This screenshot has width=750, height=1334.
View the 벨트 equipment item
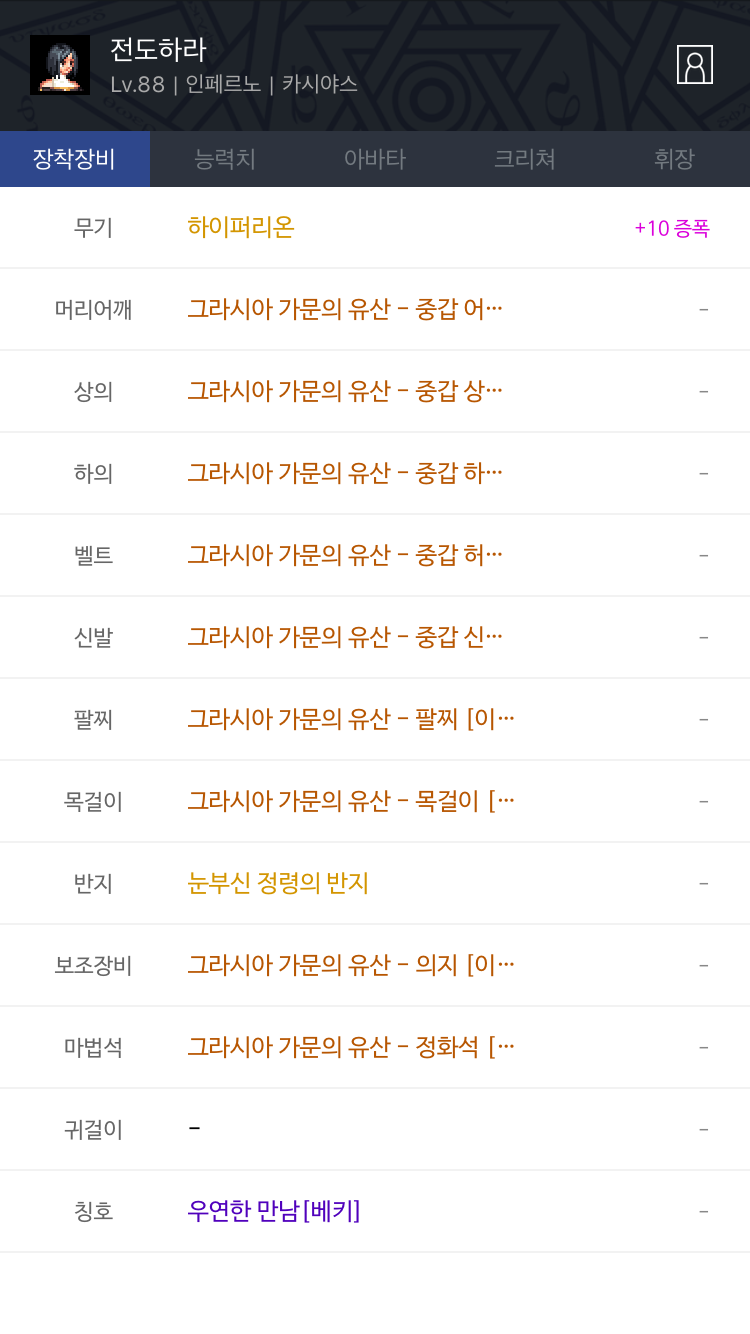pyautogui.click(x=375, y=555)
